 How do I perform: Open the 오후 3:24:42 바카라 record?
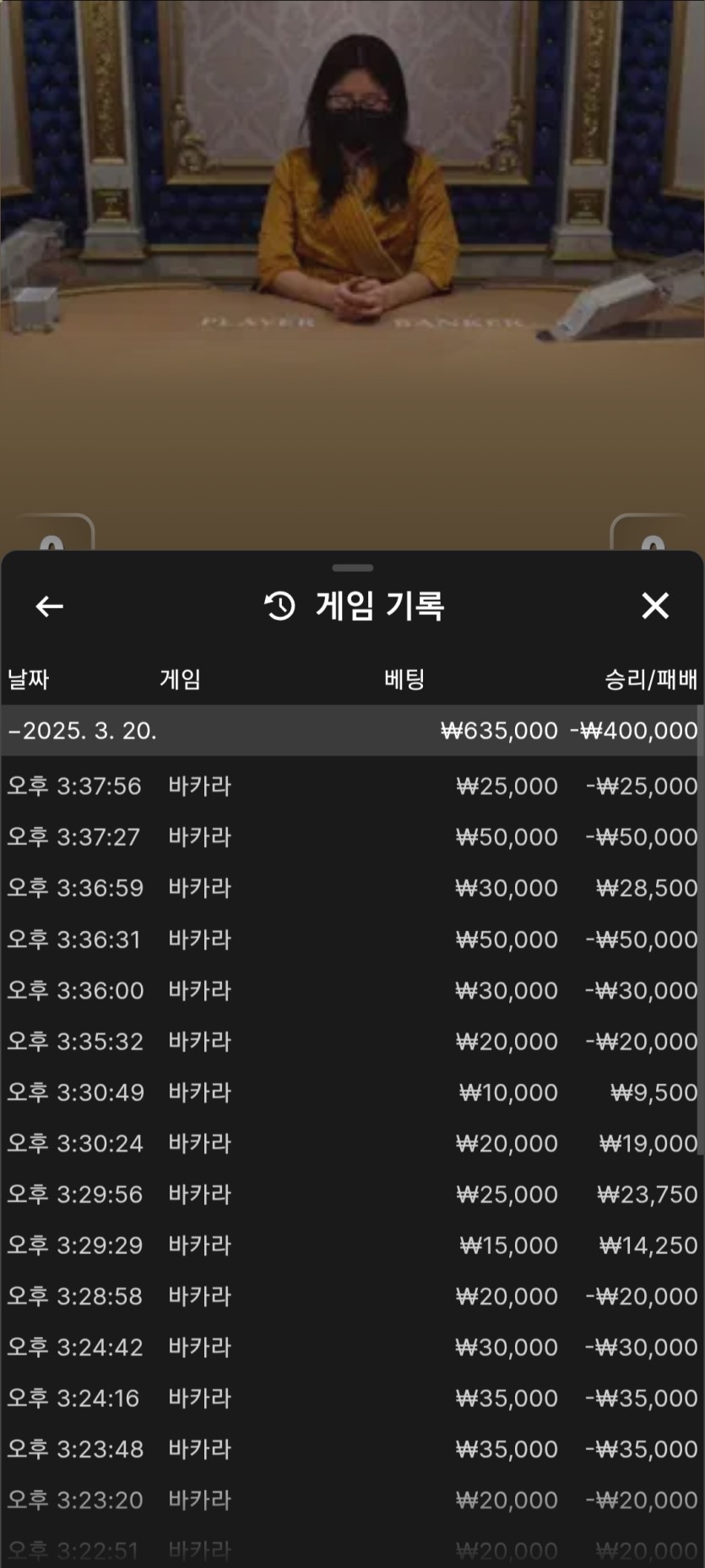point(352,1347)
